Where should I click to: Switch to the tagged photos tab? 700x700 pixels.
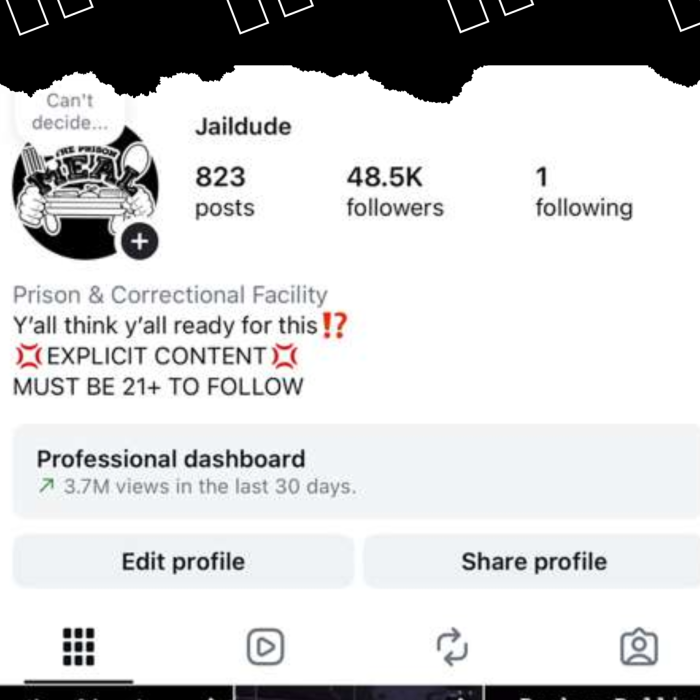pos(638,647)
